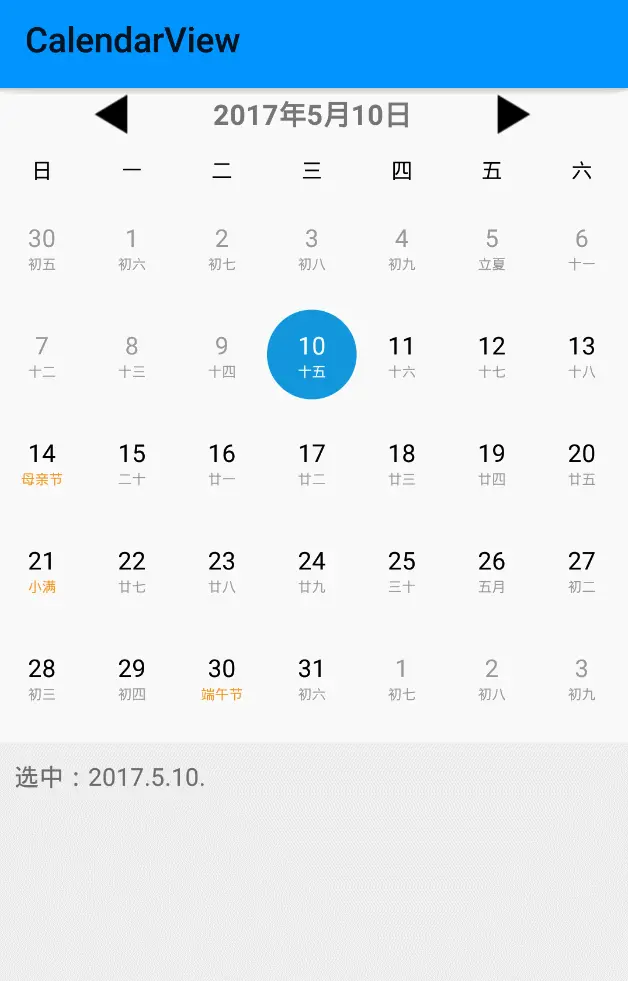Go to the previous month
Image resolution: width=628 pixels, height=981 pixels.
coord(112,115)
